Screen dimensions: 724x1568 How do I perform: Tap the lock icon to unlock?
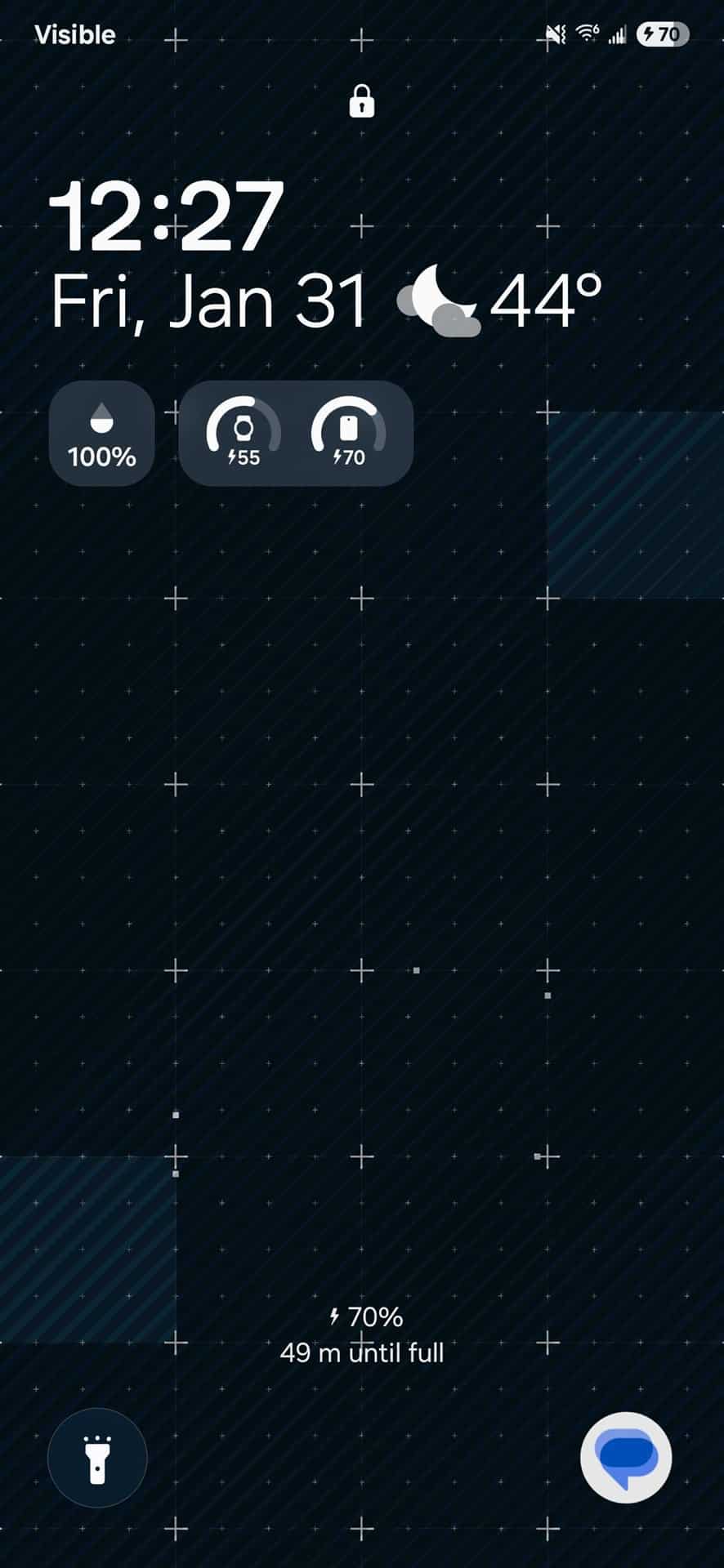coord(362,102)
